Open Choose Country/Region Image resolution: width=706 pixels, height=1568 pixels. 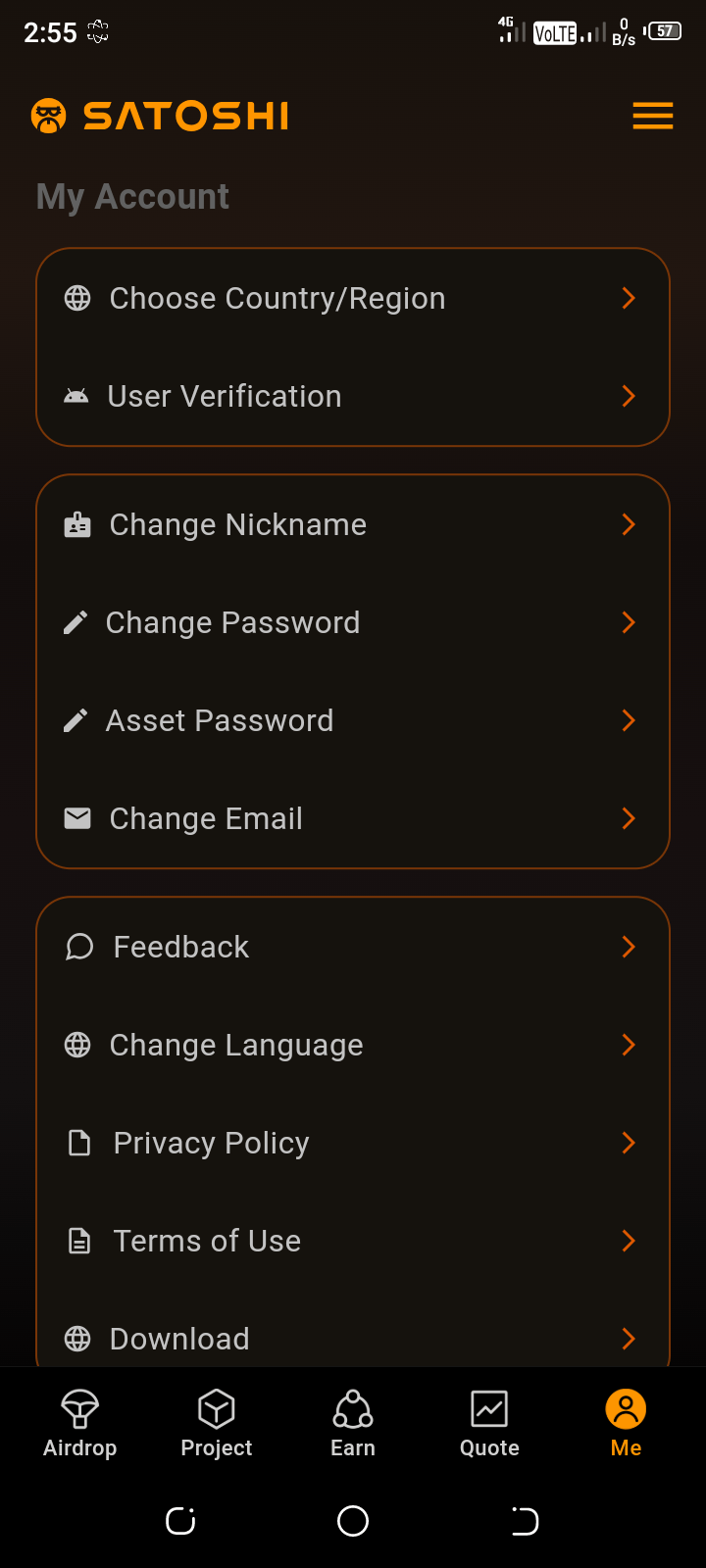pos(353,298)
